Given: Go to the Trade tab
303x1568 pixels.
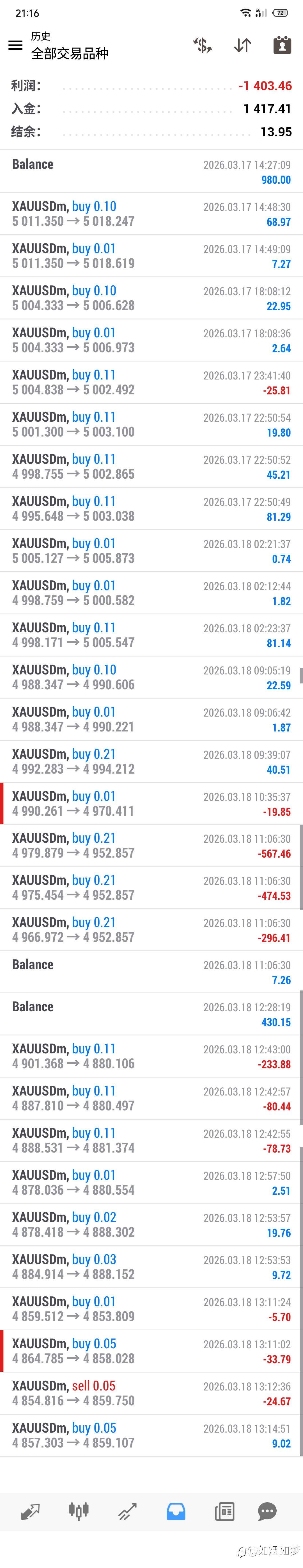Looking at the screenshot, I should [x=127, y=1511].
